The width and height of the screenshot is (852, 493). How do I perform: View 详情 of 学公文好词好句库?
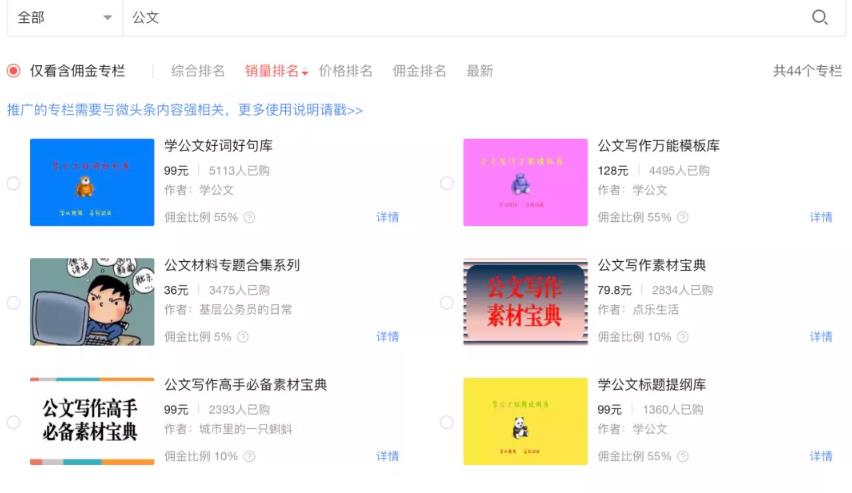click(x=387, y=217)
